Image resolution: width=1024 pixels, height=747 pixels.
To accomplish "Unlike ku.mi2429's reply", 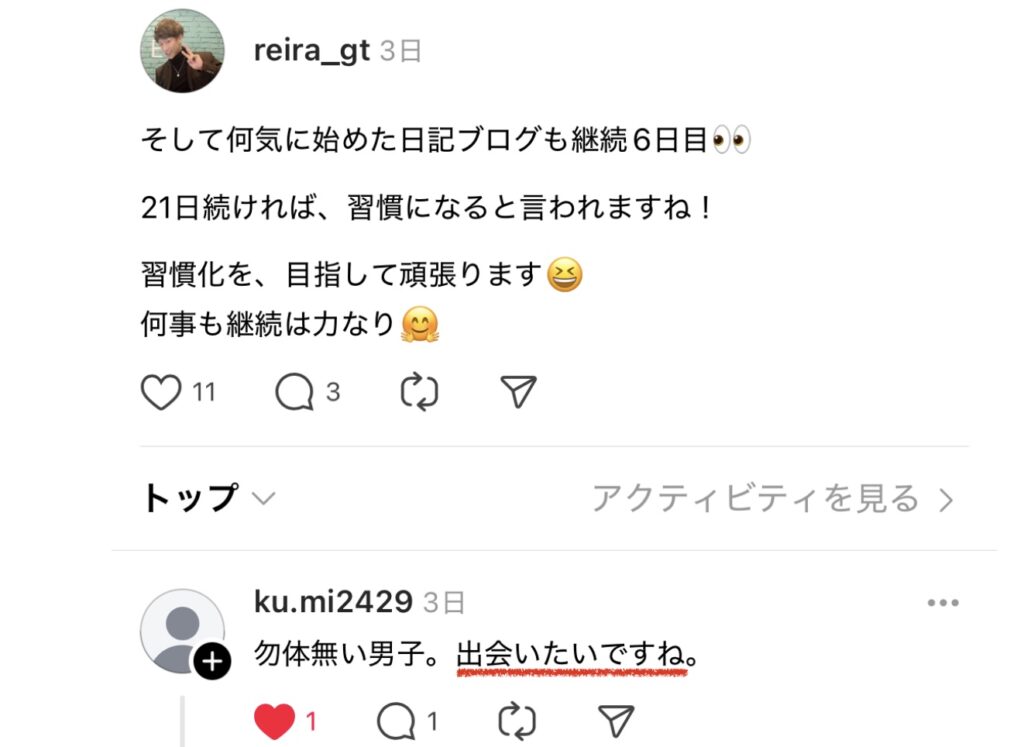I will 274,720.
